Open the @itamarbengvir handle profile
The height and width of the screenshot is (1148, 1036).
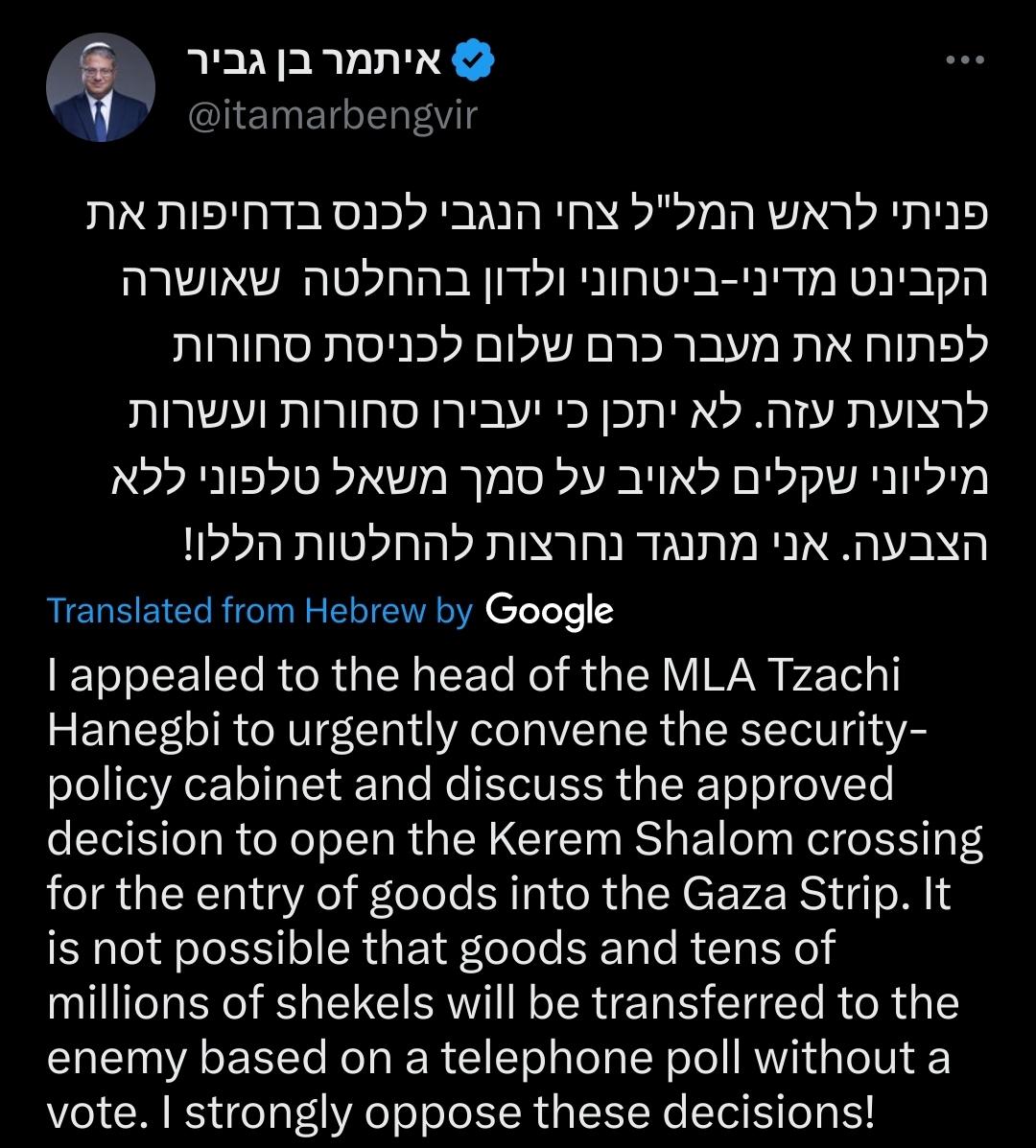329,117
